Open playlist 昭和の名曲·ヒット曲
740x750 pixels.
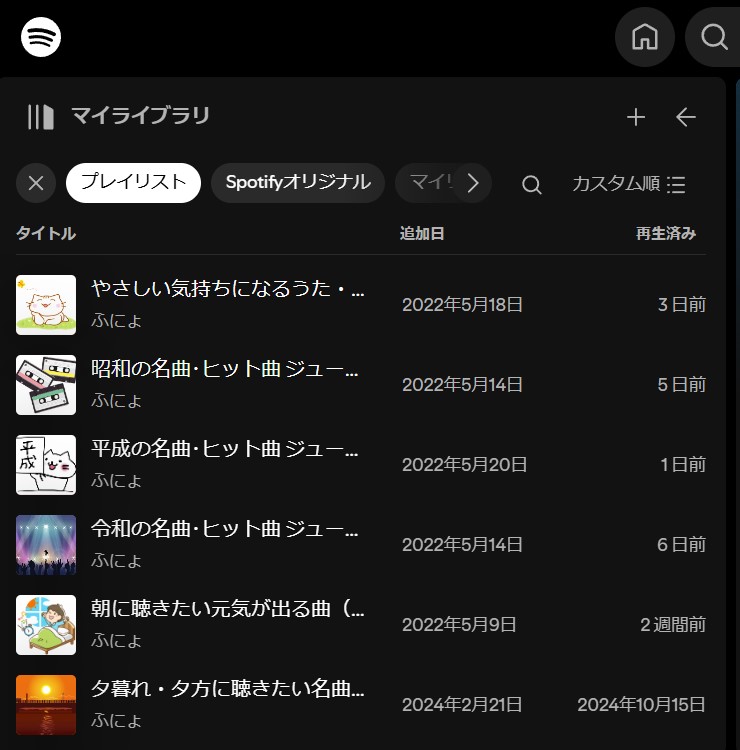(224, 371)
